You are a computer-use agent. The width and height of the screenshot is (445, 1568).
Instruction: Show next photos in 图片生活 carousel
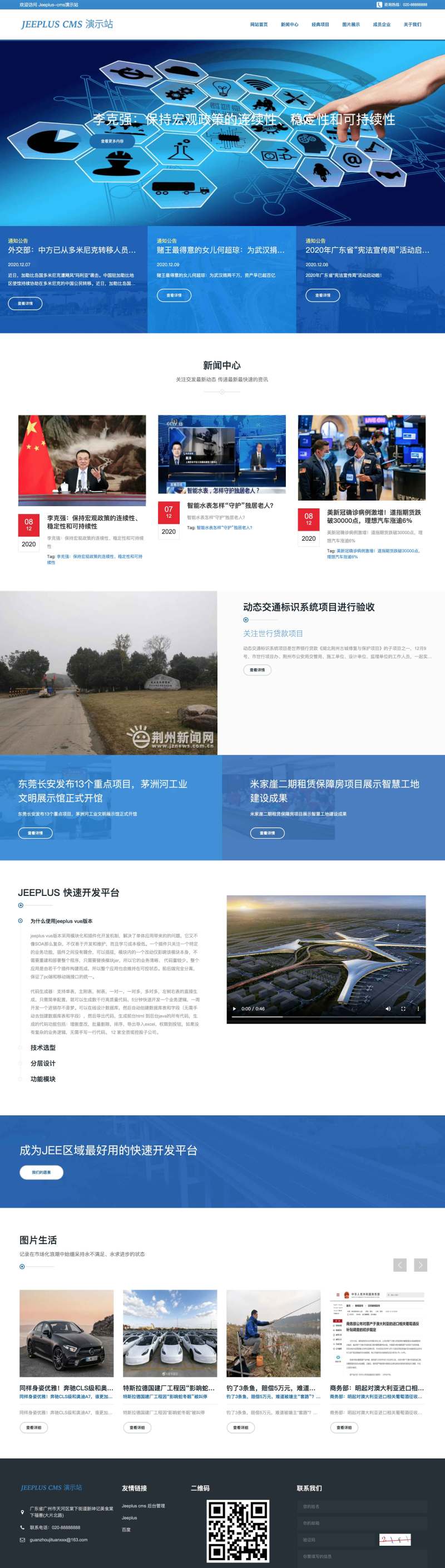click(x=420, y=1265)
